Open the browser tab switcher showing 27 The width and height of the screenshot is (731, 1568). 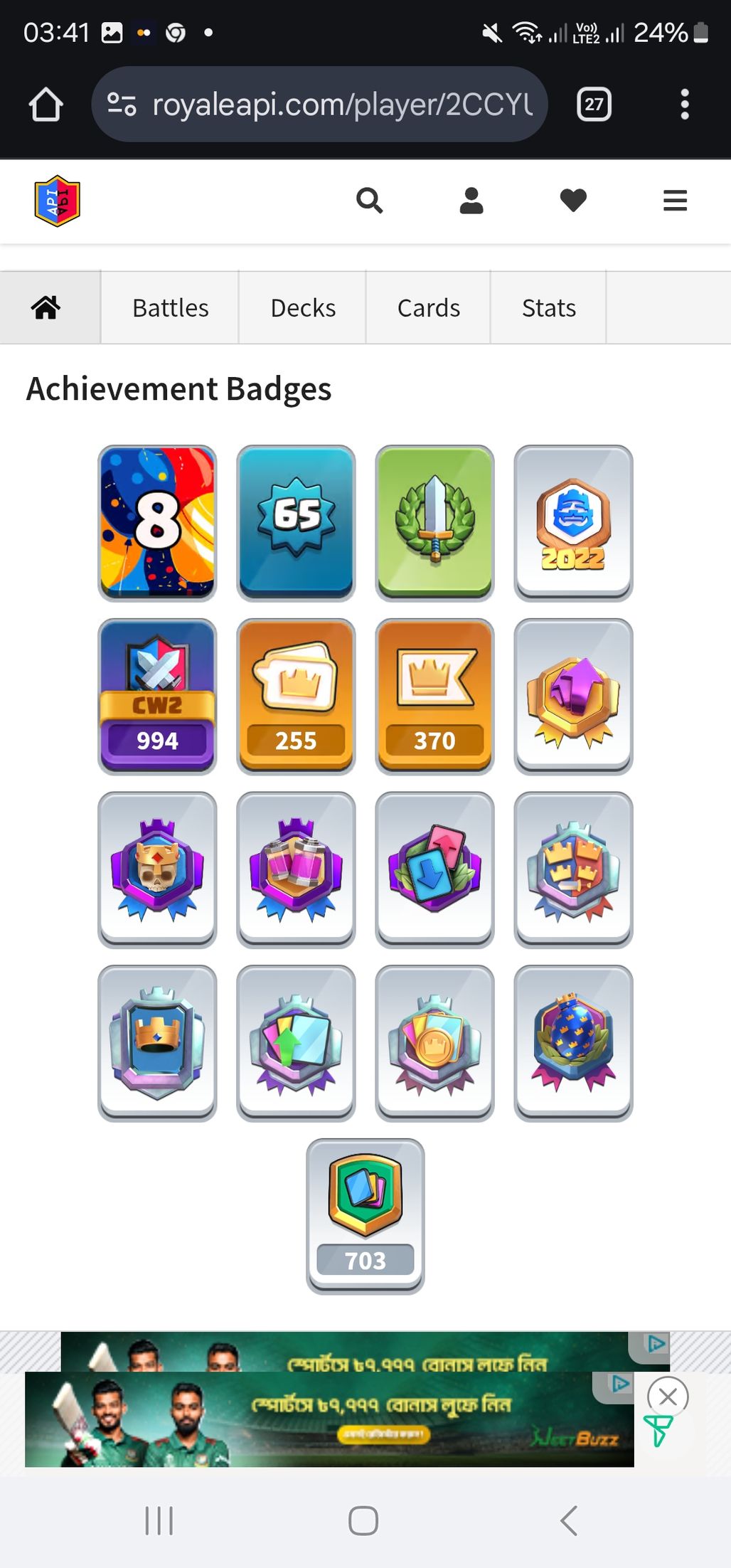tap(594, 105)
